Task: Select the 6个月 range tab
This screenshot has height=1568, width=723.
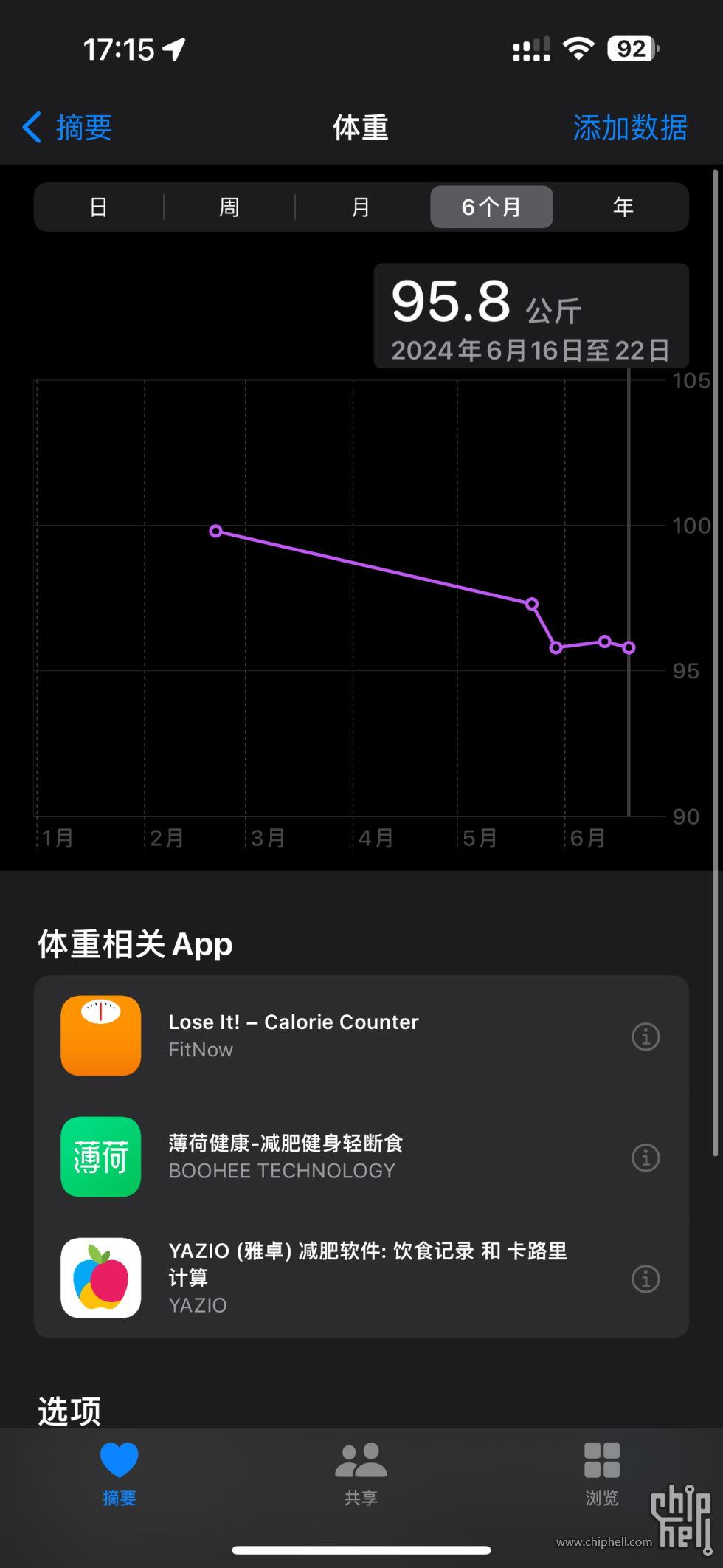Action: [x=491, y=207]
